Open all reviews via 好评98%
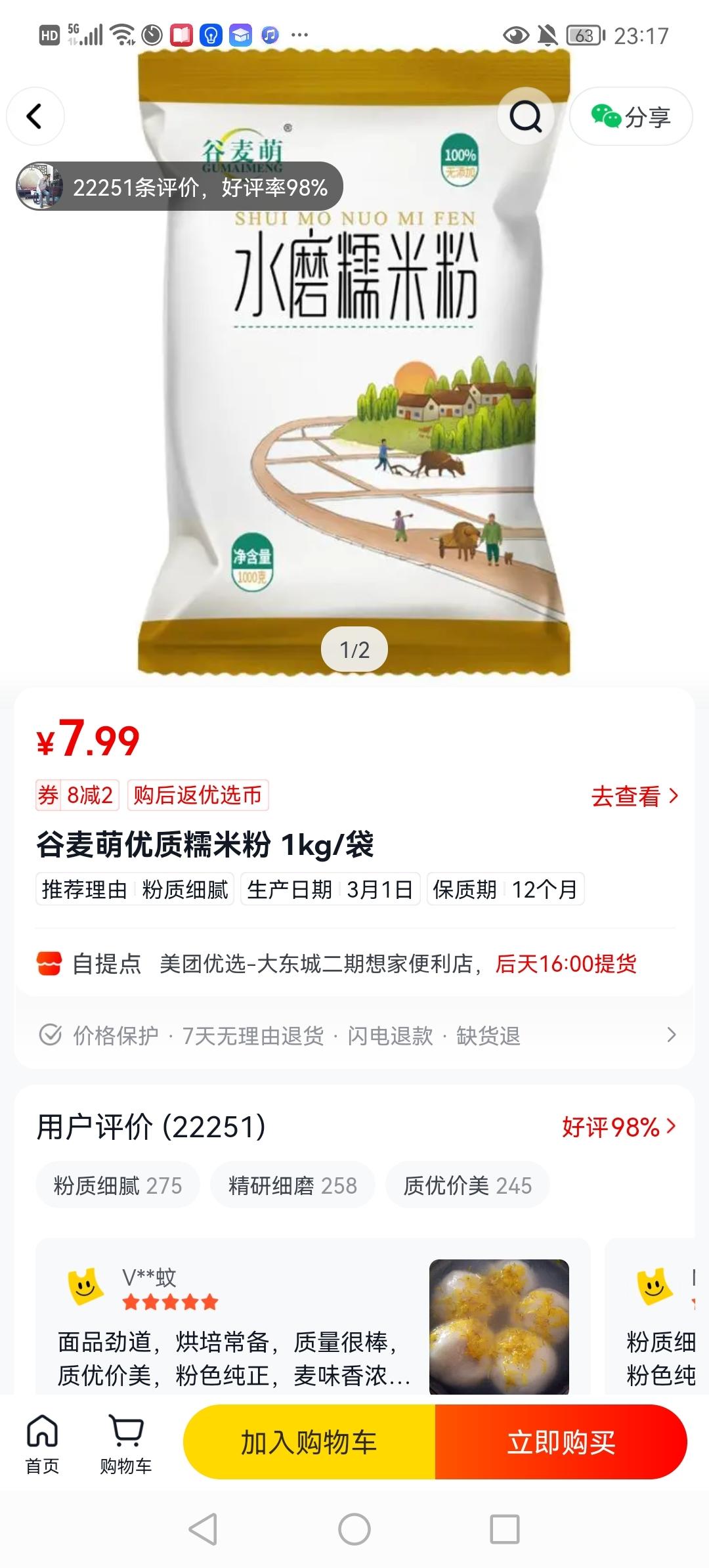This screenshot has height=1568, width=709. pos(618,1127)
